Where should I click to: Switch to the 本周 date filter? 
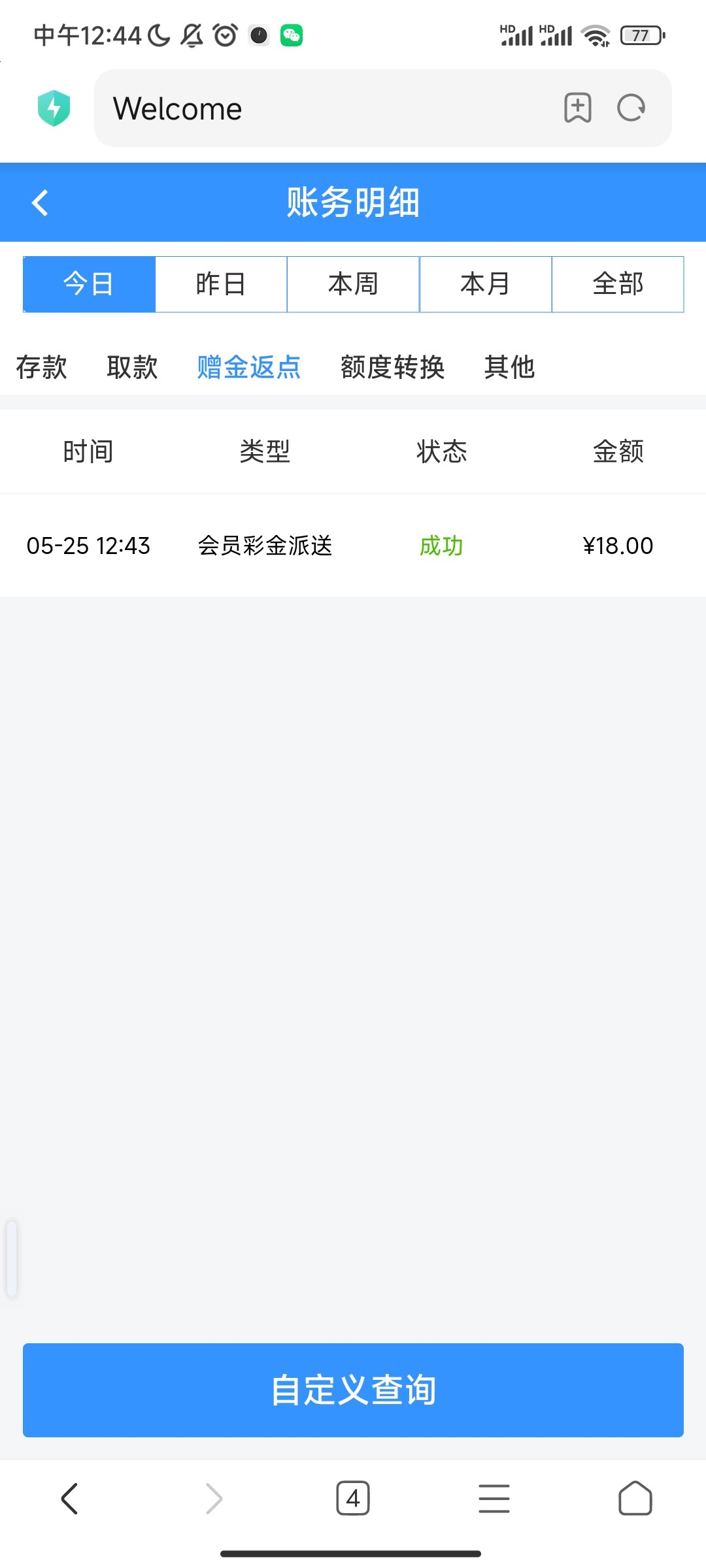[x=353, y=284]
